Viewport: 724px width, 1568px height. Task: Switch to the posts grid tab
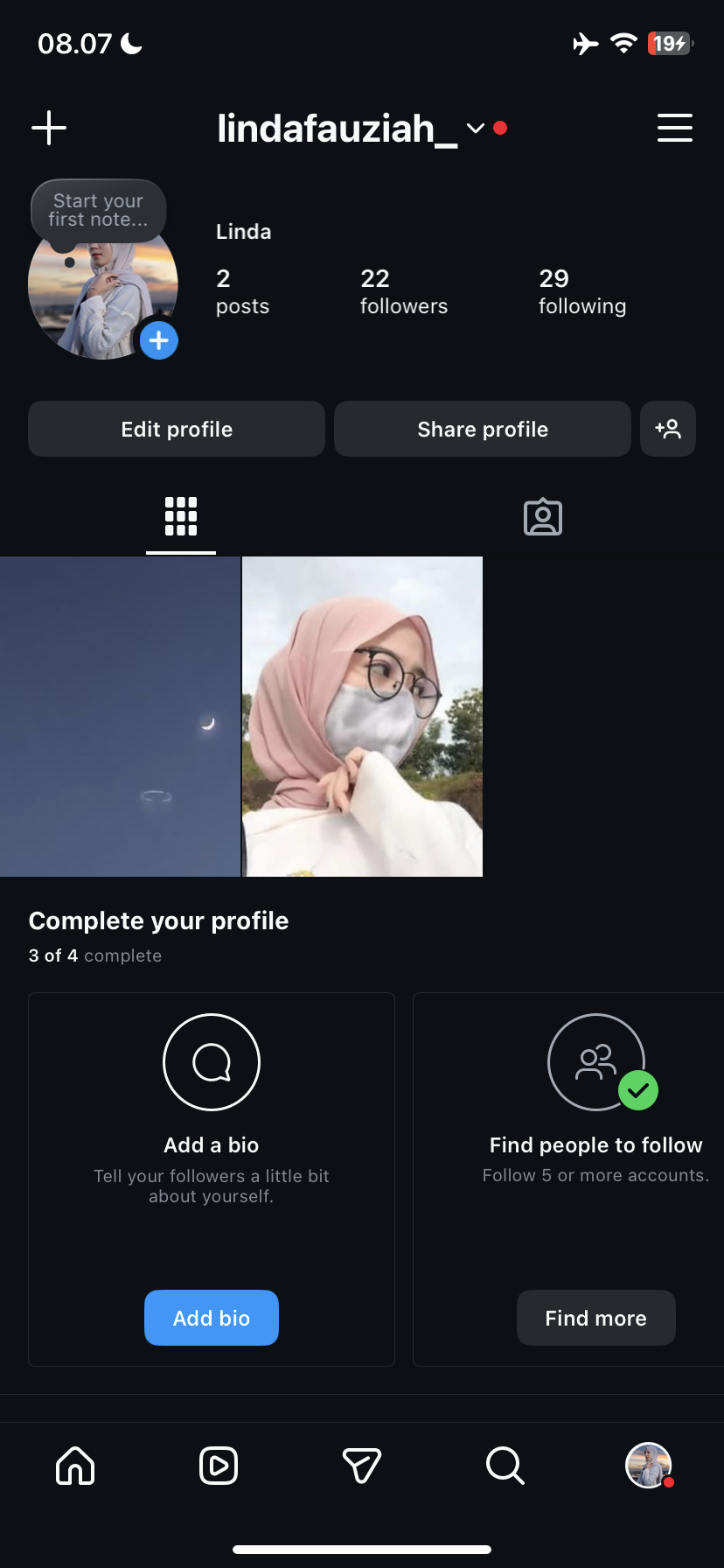point(181,516)
